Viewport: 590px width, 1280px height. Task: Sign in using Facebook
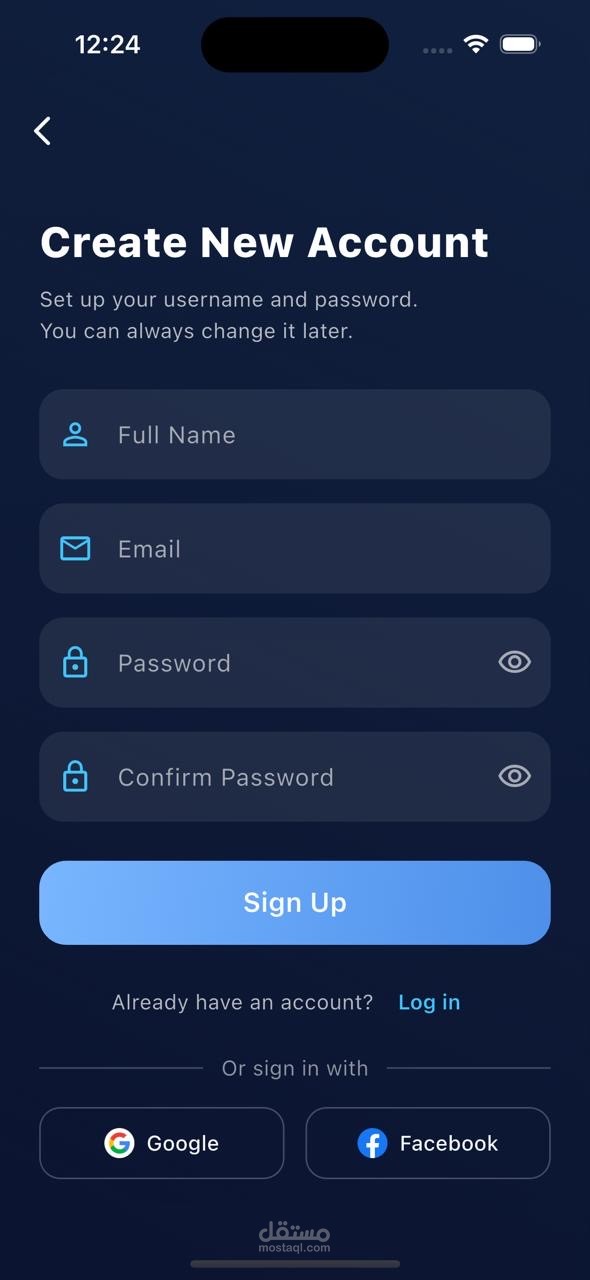pos(428,1143)
